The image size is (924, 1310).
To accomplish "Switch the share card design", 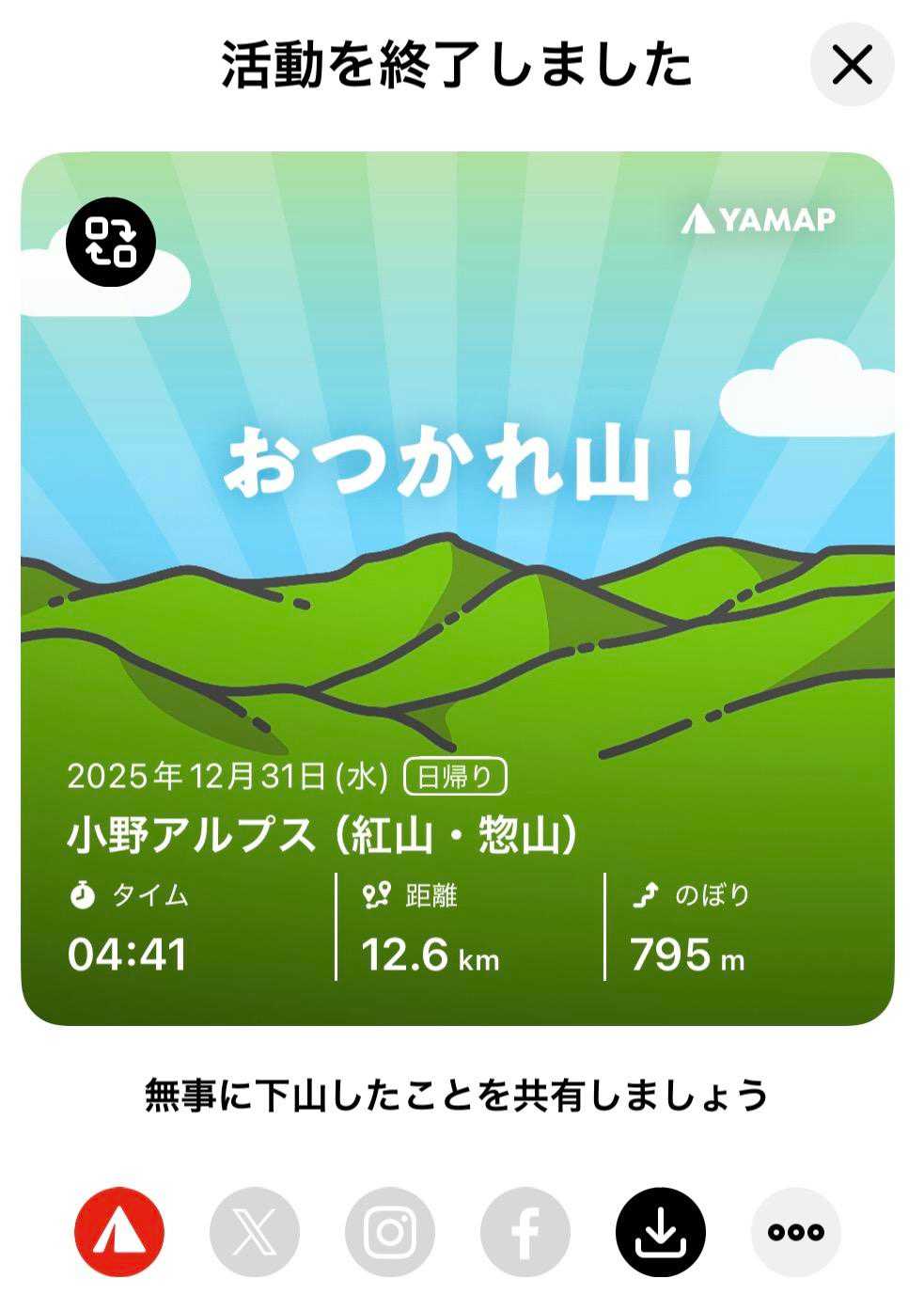I will pyautogui.click(x=110, y=242).
